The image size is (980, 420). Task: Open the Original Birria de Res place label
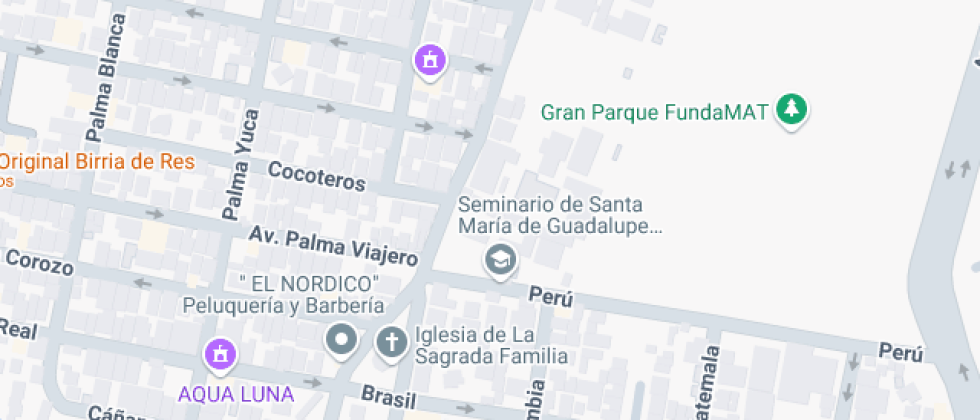pos(97,162)
